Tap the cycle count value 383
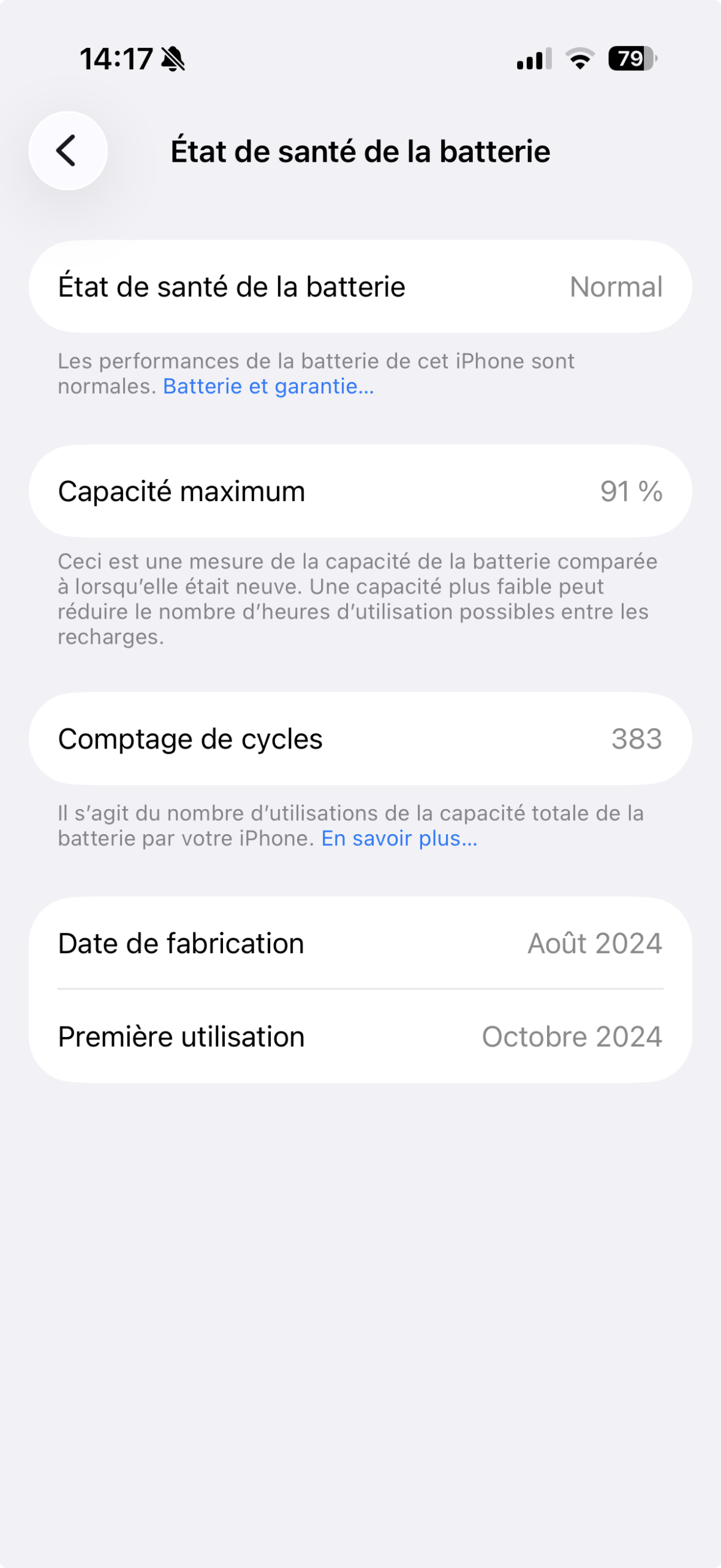The height and width of the screenshot is (1568, 721). tap(637, 738)
